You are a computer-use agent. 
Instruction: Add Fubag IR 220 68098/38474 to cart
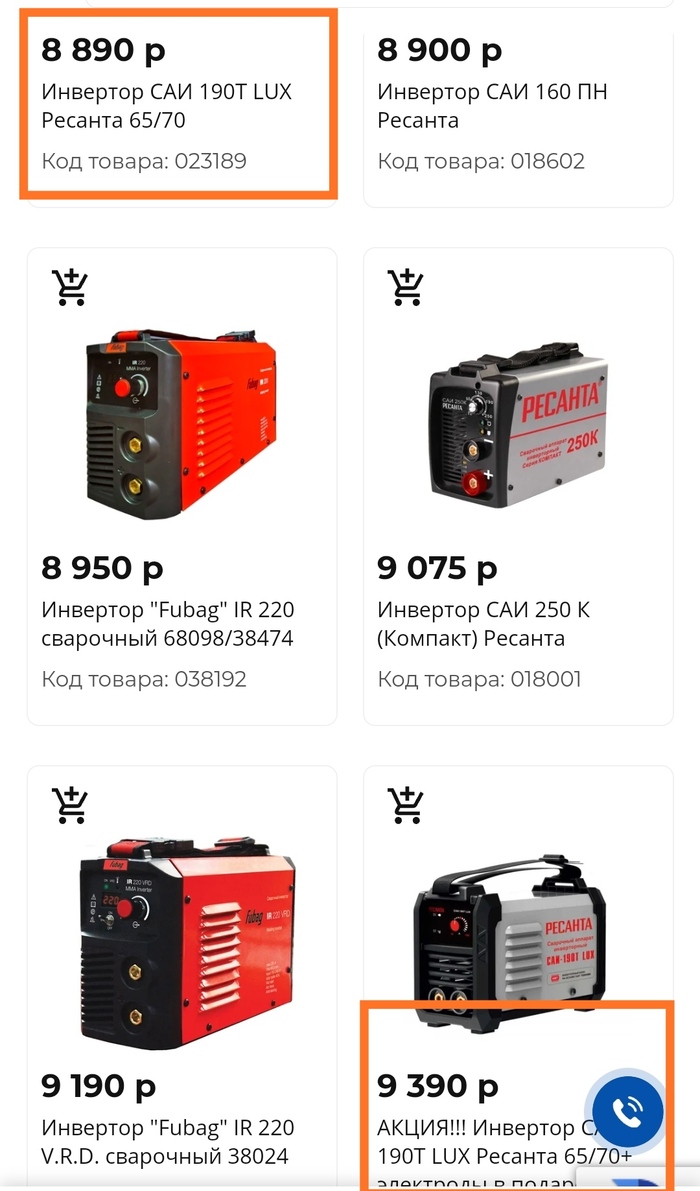(x=70, y=288)
